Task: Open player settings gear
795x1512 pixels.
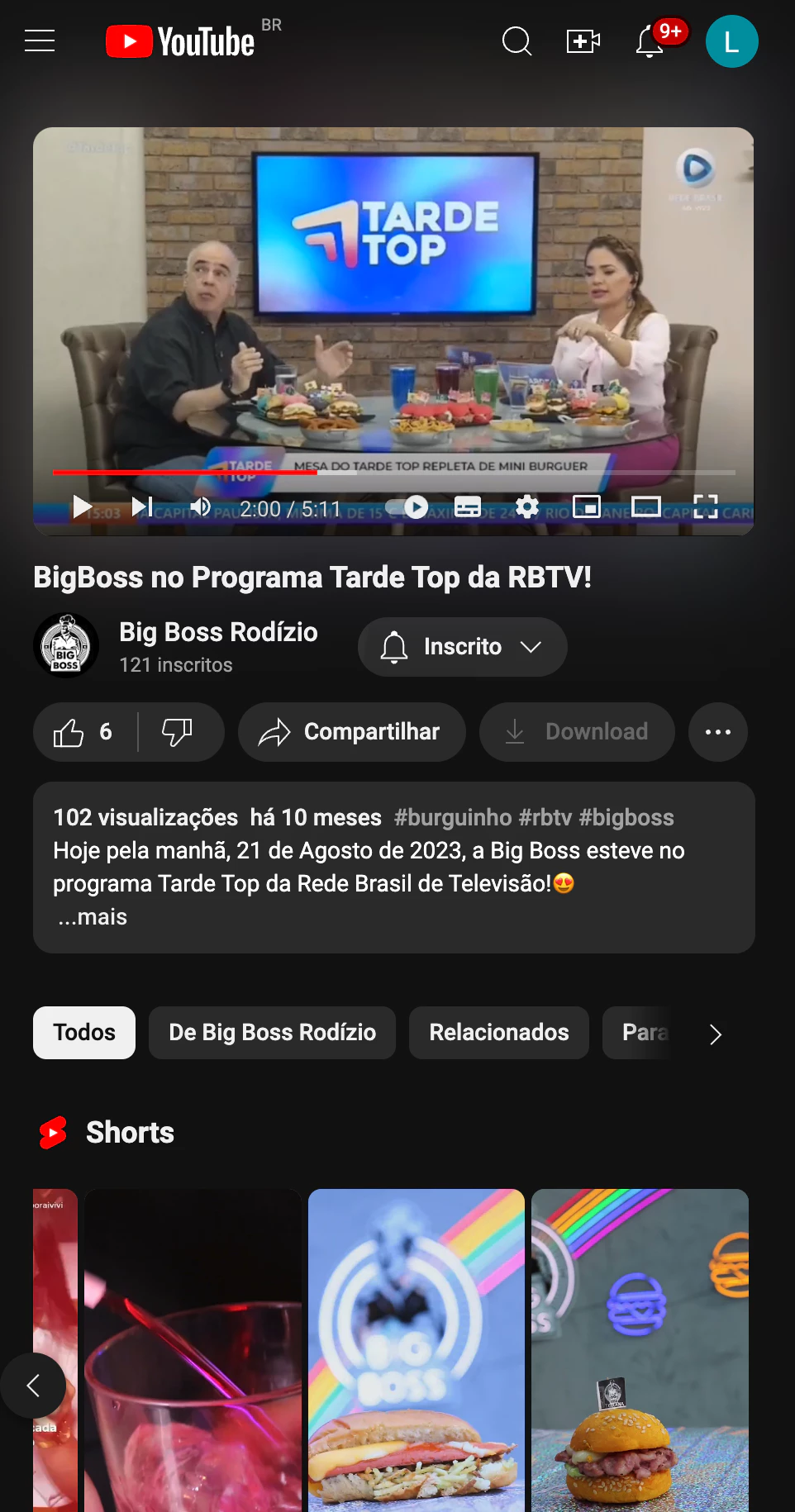Action: tap(526, 506)
